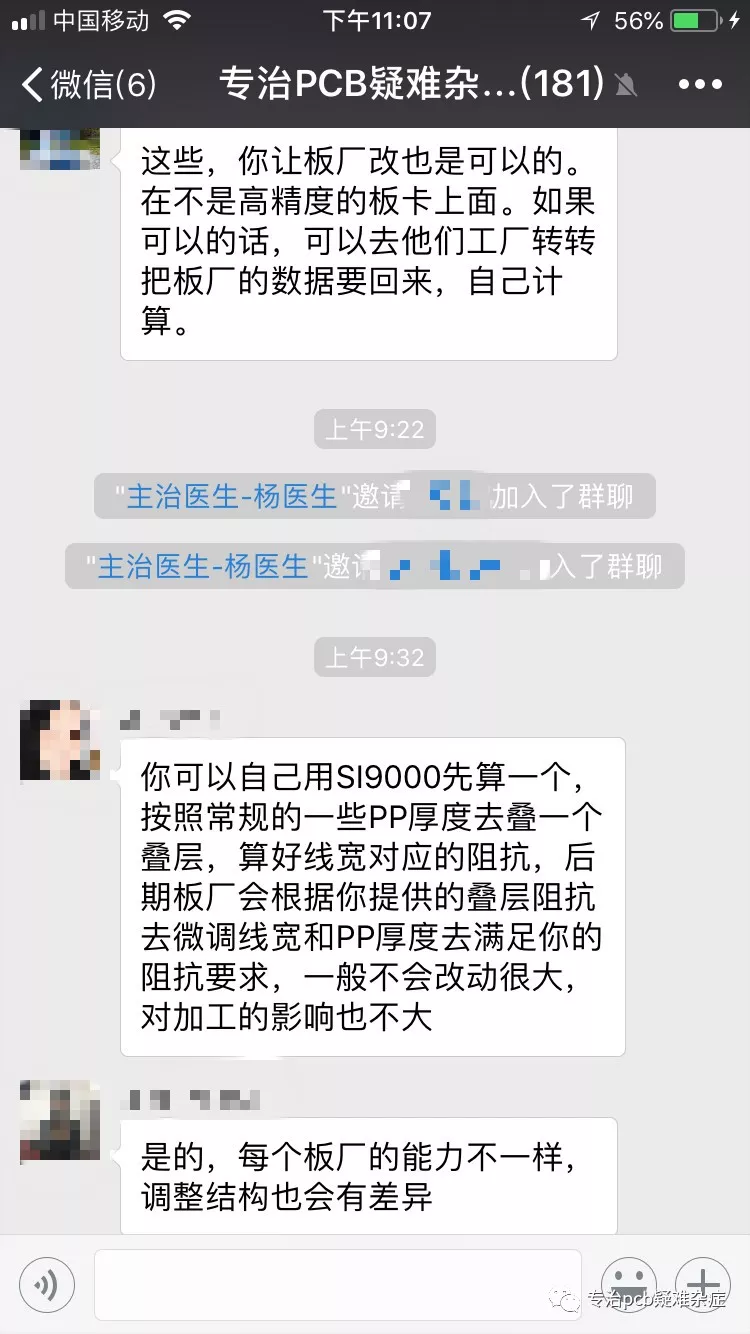The height and width of the screenshot is (1334, 750).
Task: Switch to voice message input
Action: coord(47,1284)
